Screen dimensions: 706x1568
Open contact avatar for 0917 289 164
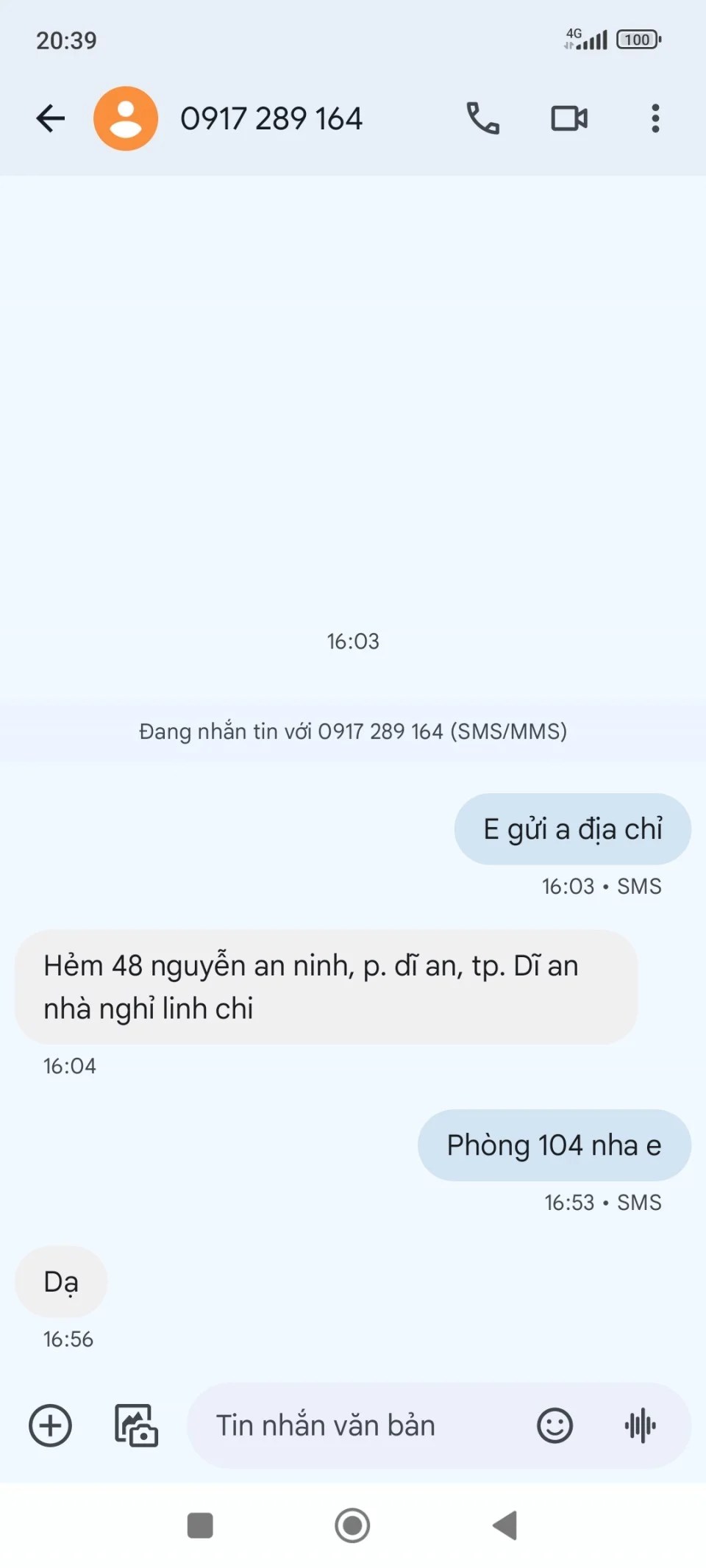coord(126,118)
